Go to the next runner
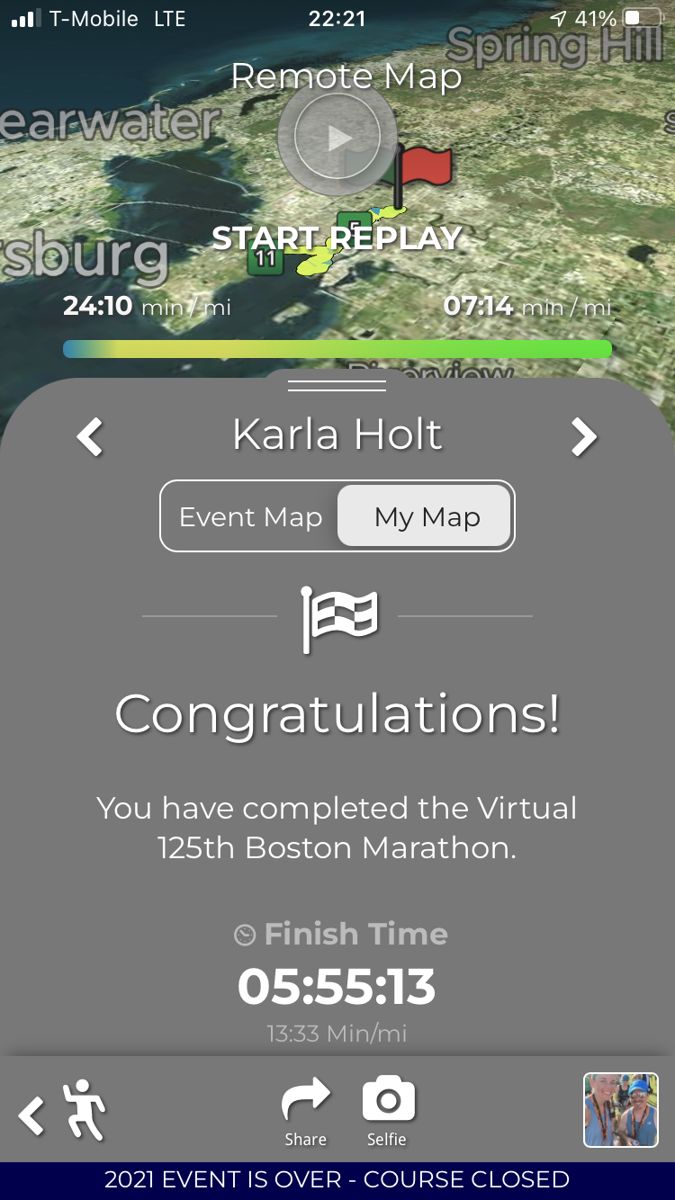 click(584, 437)
